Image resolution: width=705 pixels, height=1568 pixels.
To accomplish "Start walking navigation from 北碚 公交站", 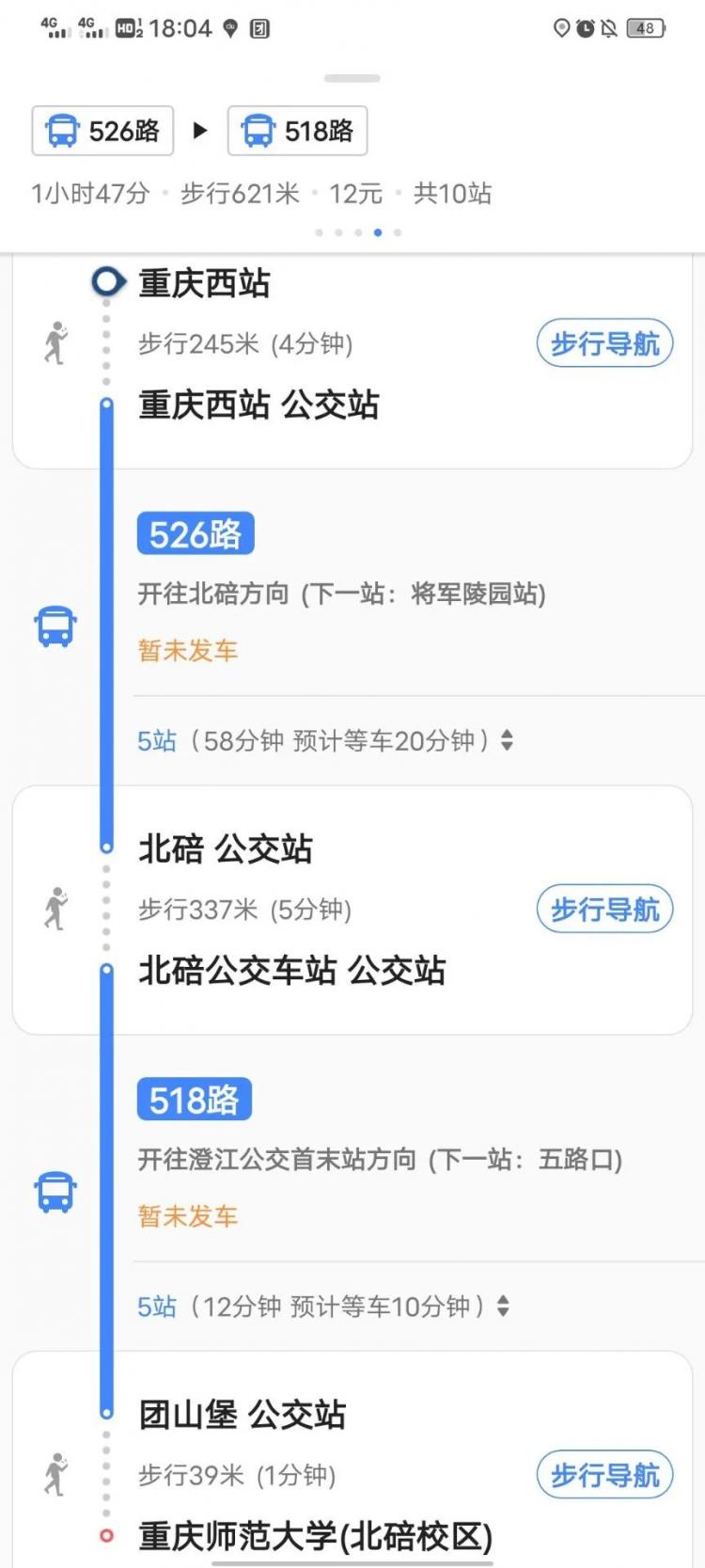I will click(x=604, y=910).
